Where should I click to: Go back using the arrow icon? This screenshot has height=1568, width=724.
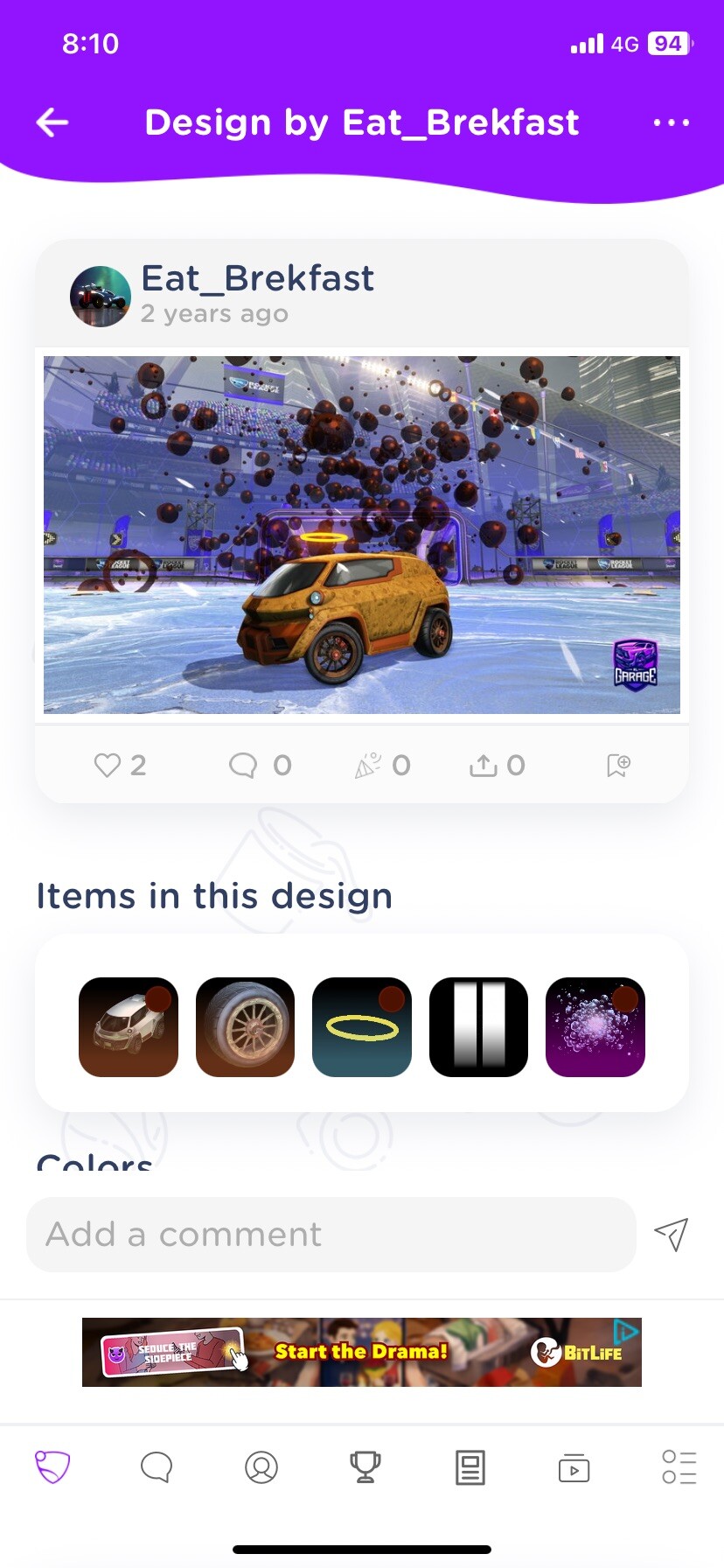(52, 122)
